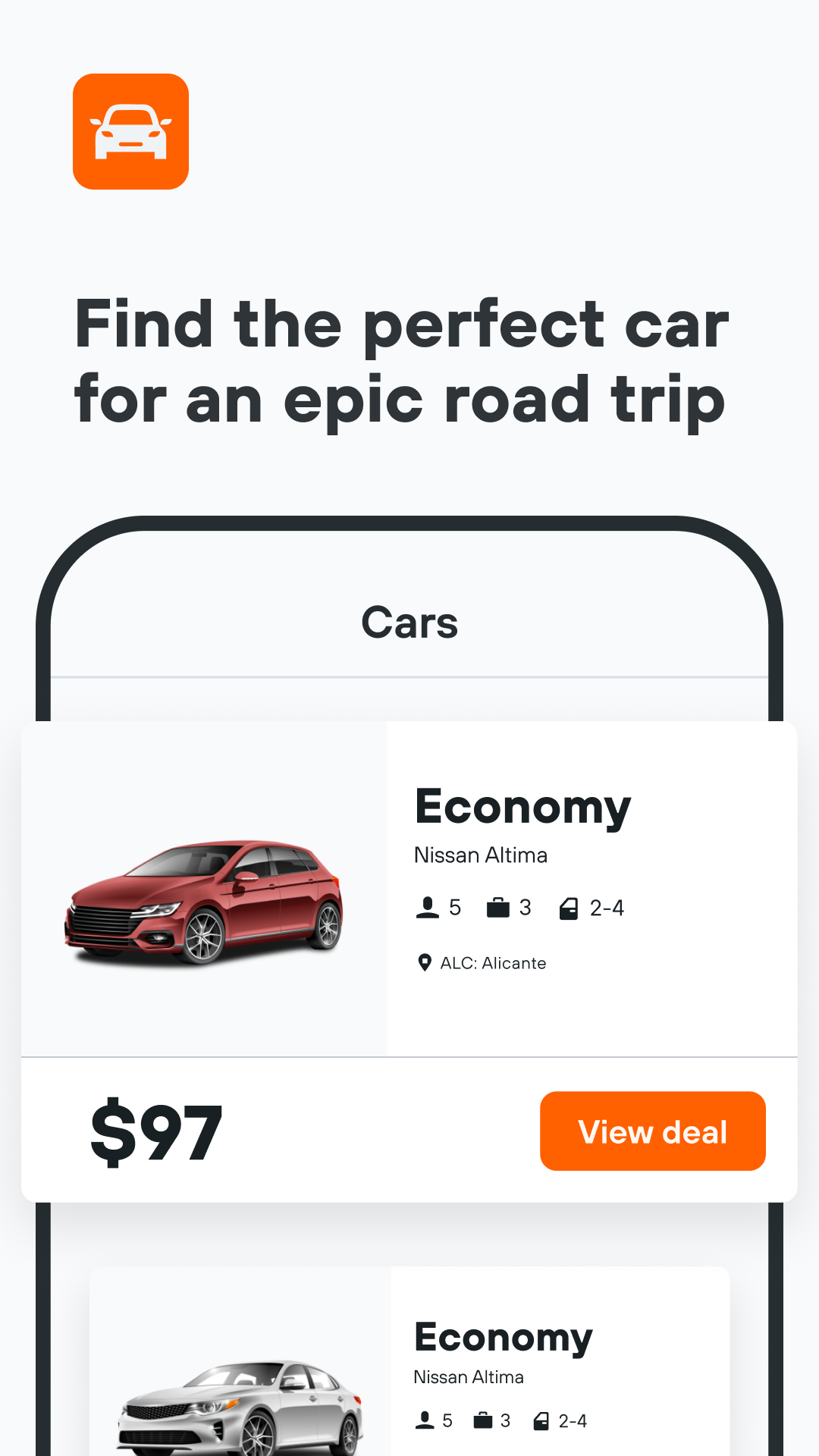Open the Cars tab
Screen dimensions: 819x1456
pos(409,622)
